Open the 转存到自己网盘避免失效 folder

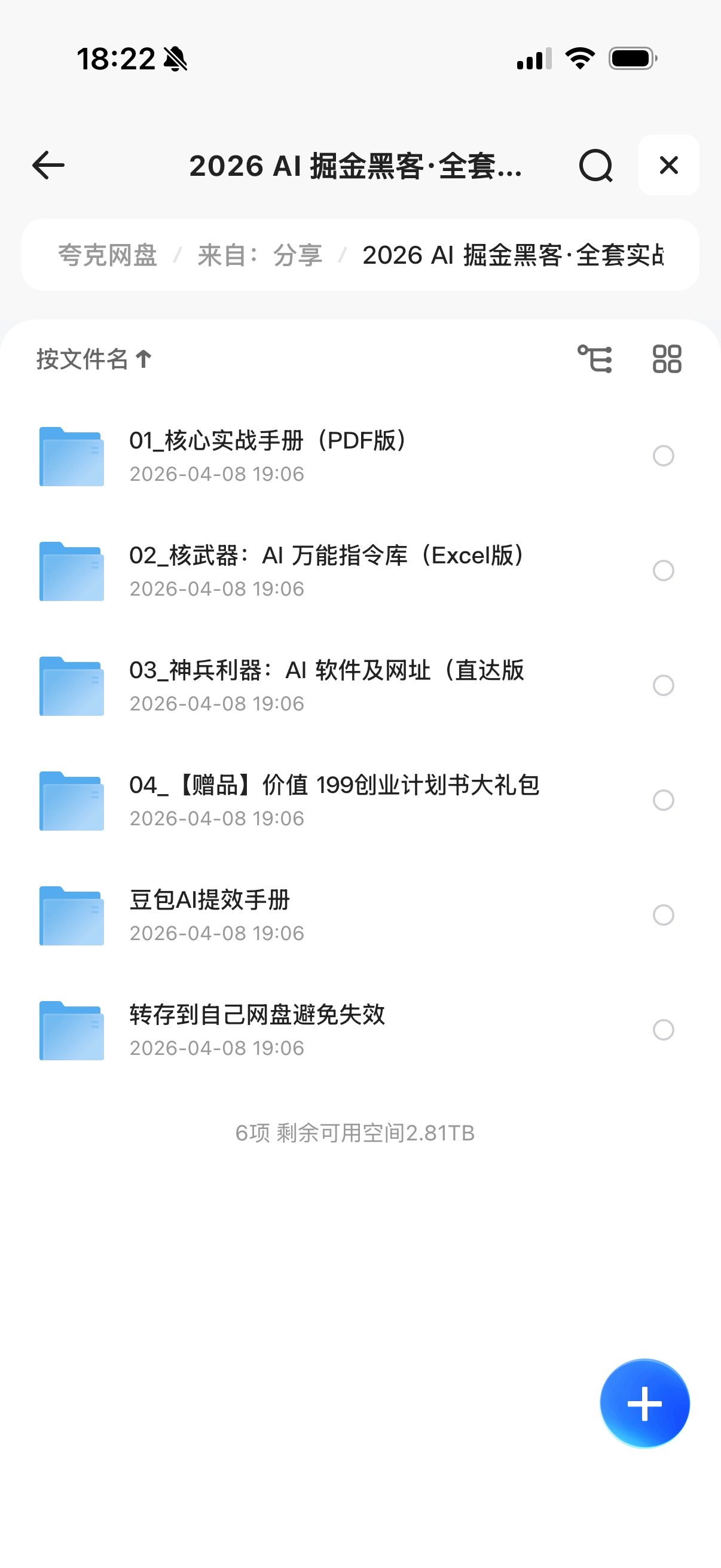256,1030
